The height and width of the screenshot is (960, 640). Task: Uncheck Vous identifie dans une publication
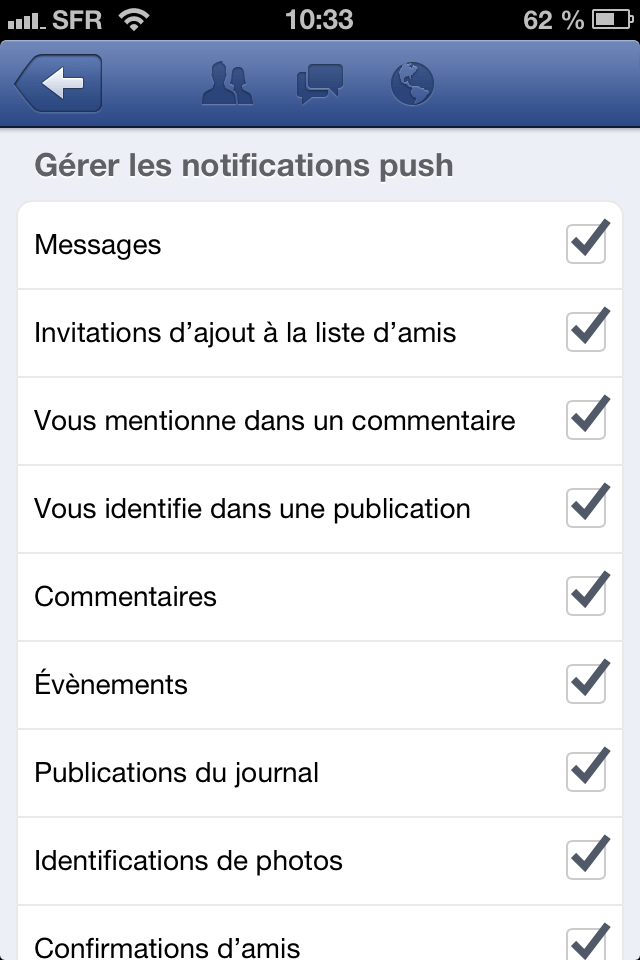(x=587, y=508)
